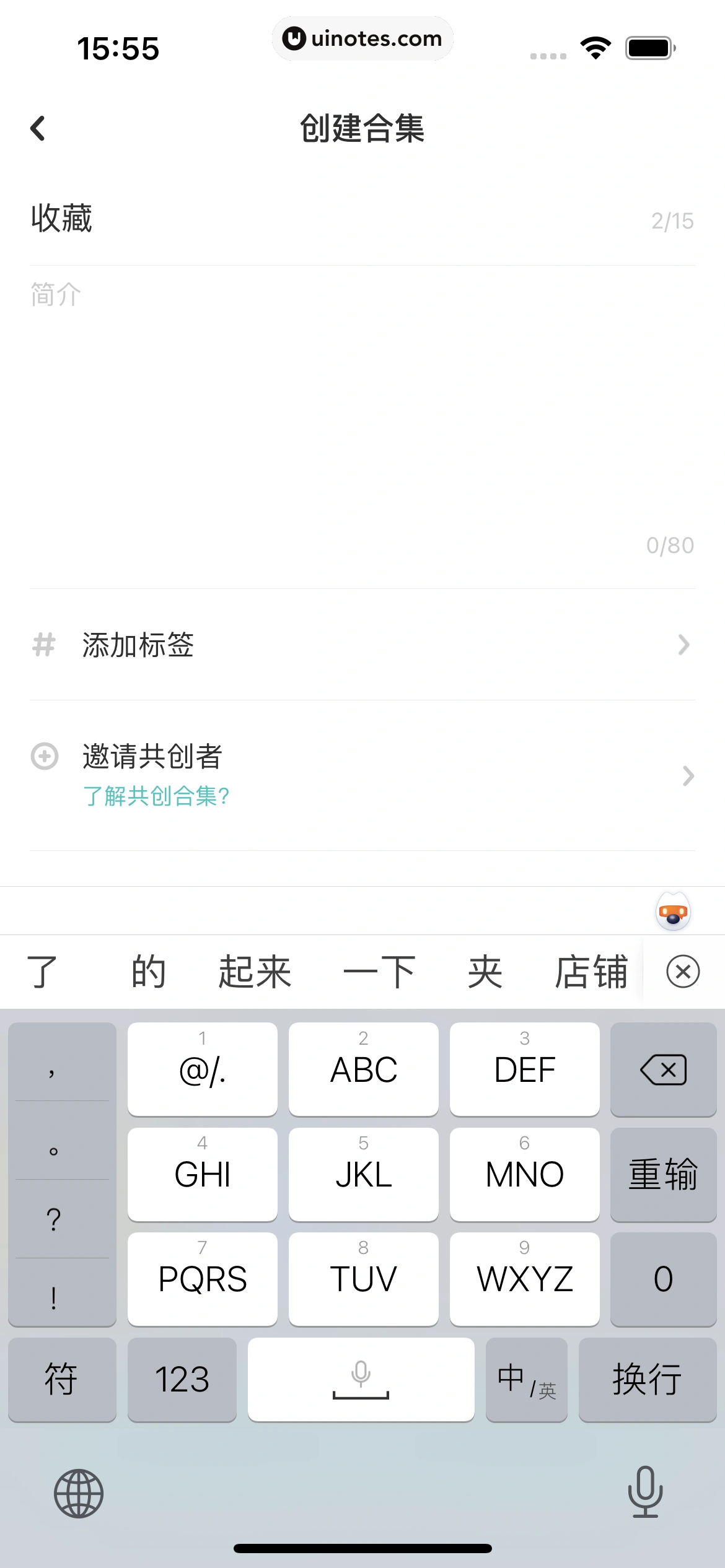Tap the plus icon next to 邀请共创者

pyautogui.click(x=43, y=757)
